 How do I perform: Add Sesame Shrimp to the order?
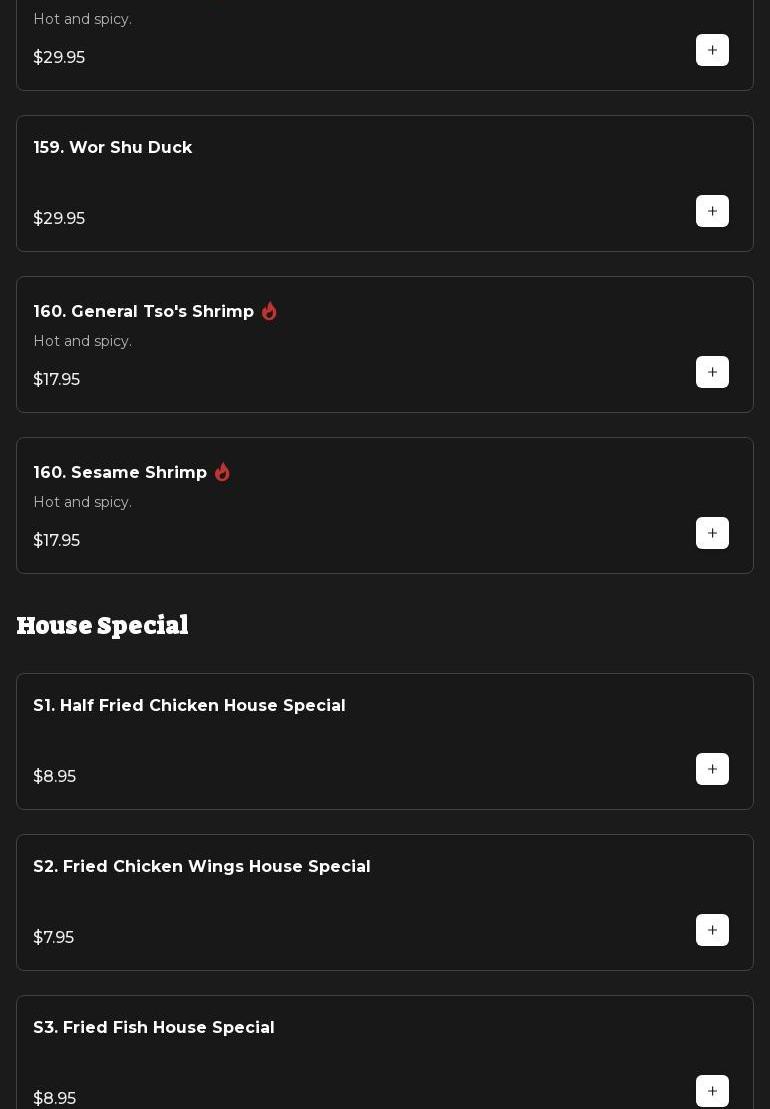[712, 533]
